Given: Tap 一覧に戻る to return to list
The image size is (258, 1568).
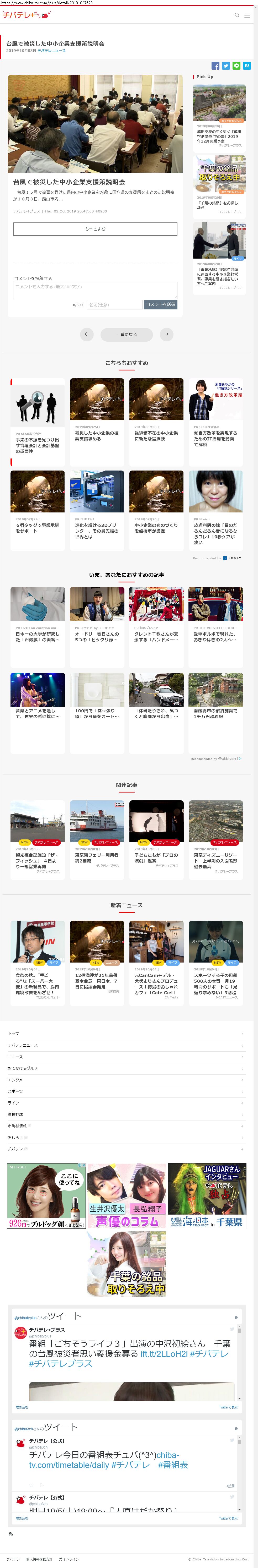Looking at the screenshot, I should pyautogui.click(x=126, y=334).
